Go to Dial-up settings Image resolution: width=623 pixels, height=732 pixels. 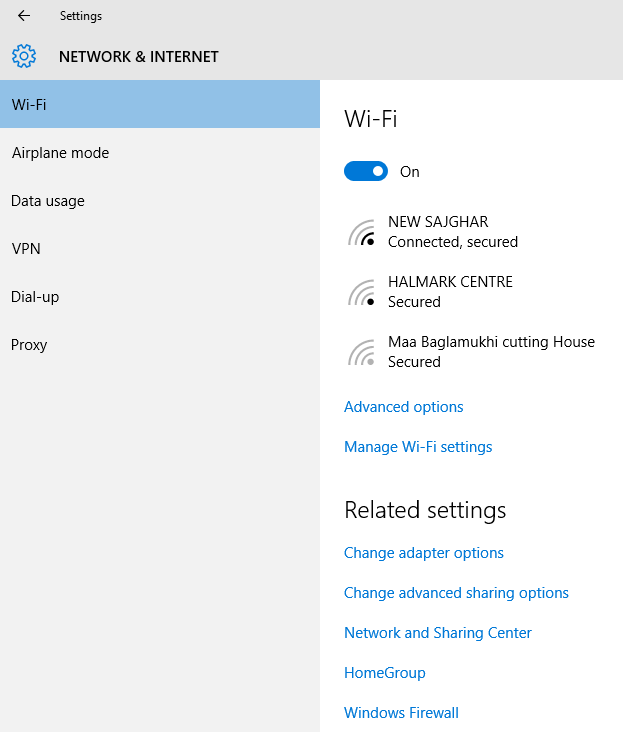coord(35,297)
